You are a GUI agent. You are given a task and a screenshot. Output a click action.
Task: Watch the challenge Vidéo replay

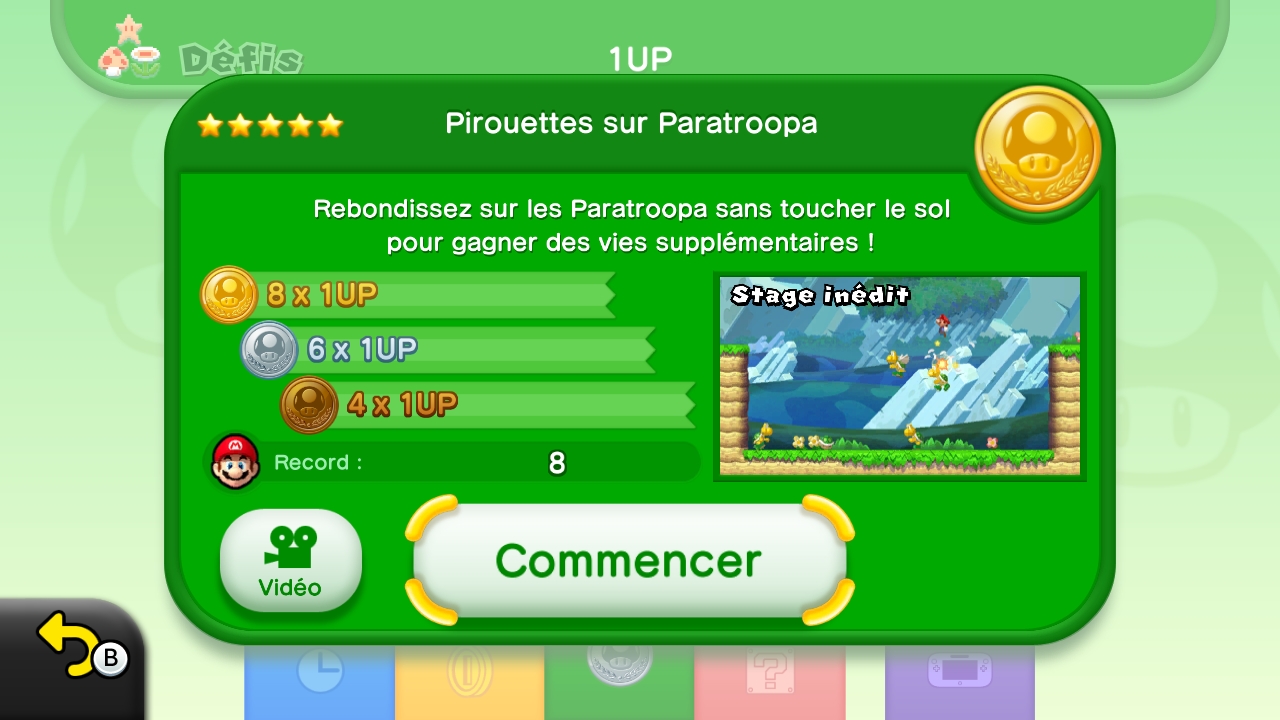coord(290,561)
